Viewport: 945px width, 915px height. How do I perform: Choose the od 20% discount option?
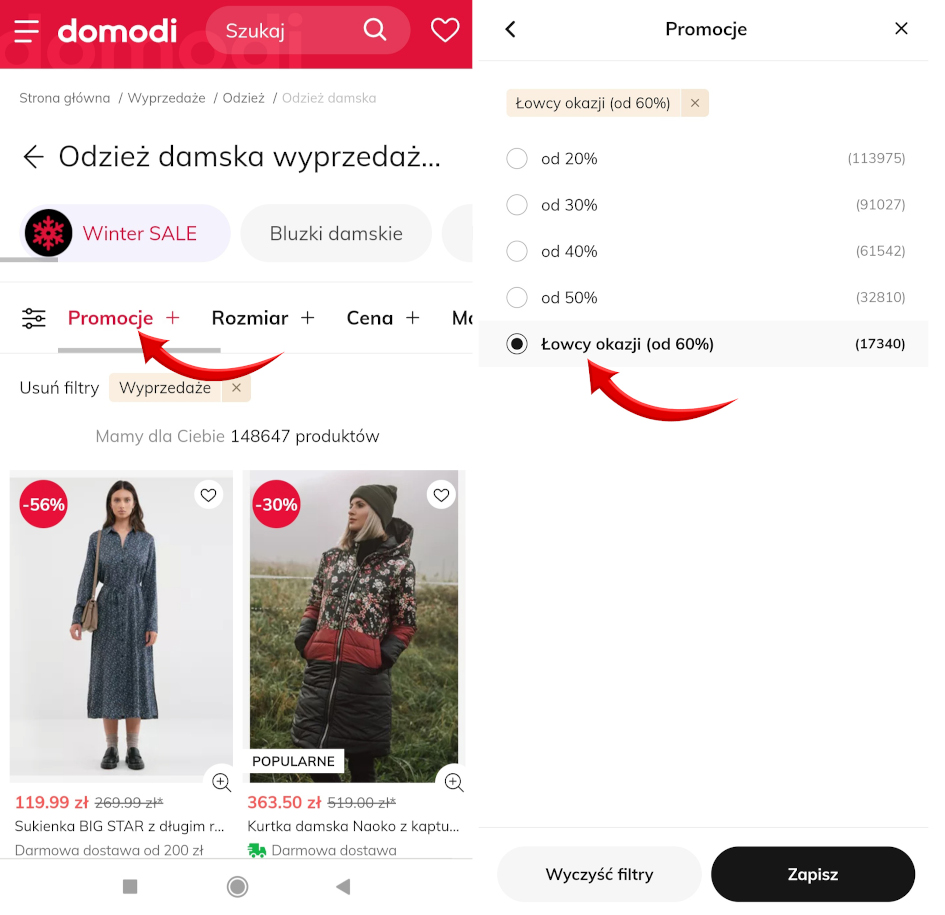coord(517,159)
